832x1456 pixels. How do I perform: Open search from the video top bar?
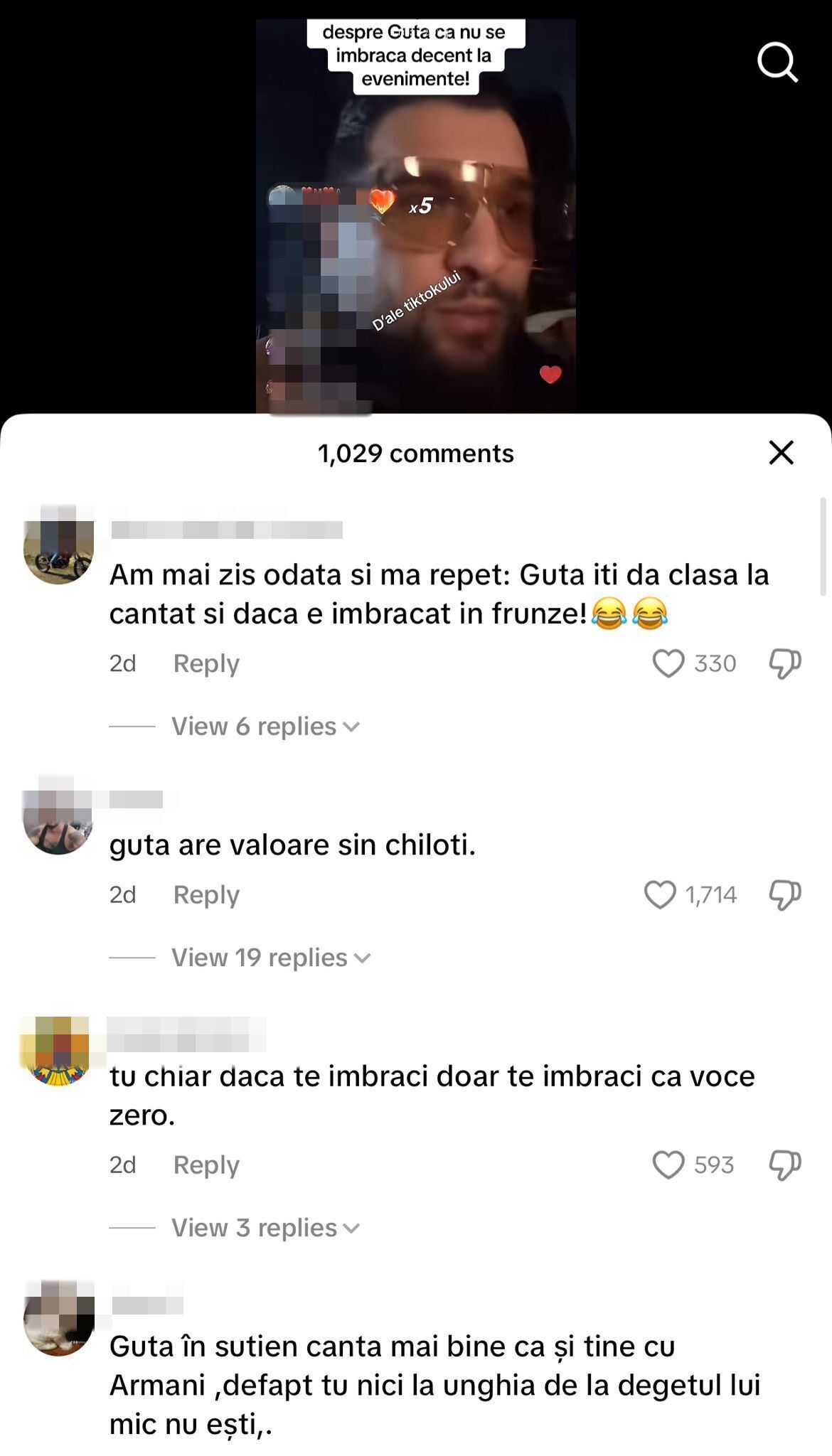(x=777, y=63)
